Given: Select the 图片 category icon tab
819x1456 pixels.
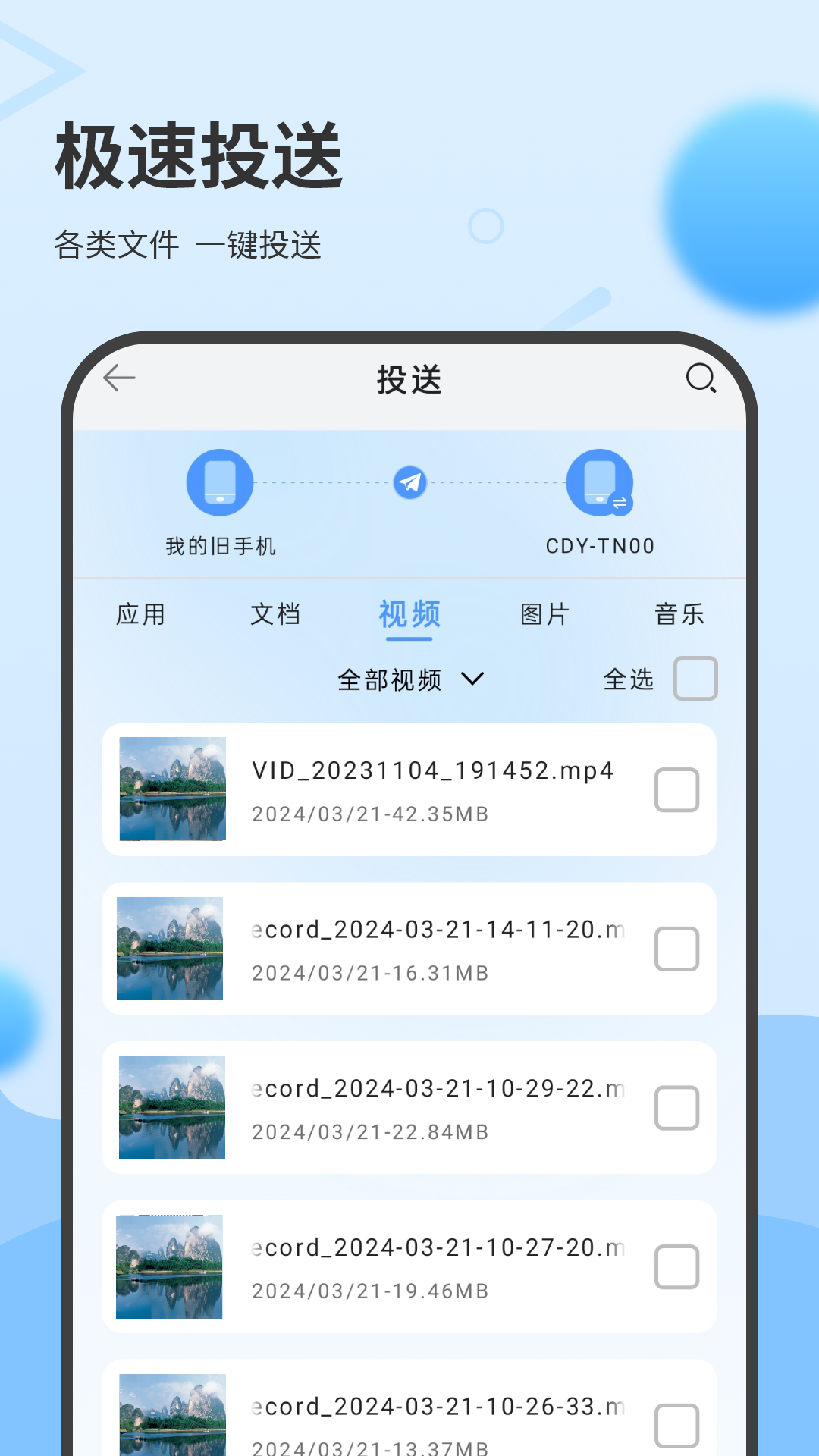Looking at the screenshot, I should pyautogui.click(x=544, y=616).
